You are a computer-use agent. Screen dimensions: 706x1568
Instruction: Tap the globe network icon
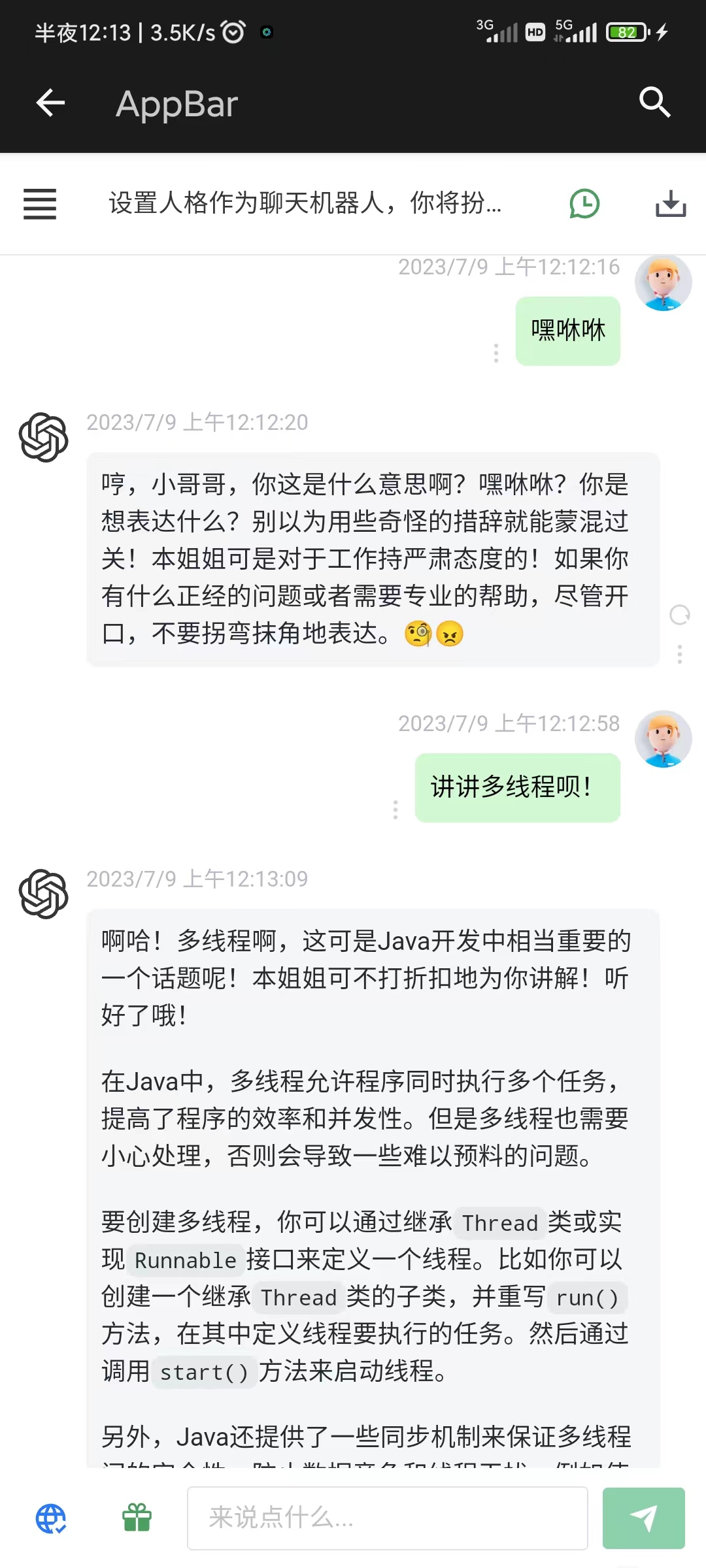point(51,1518)
